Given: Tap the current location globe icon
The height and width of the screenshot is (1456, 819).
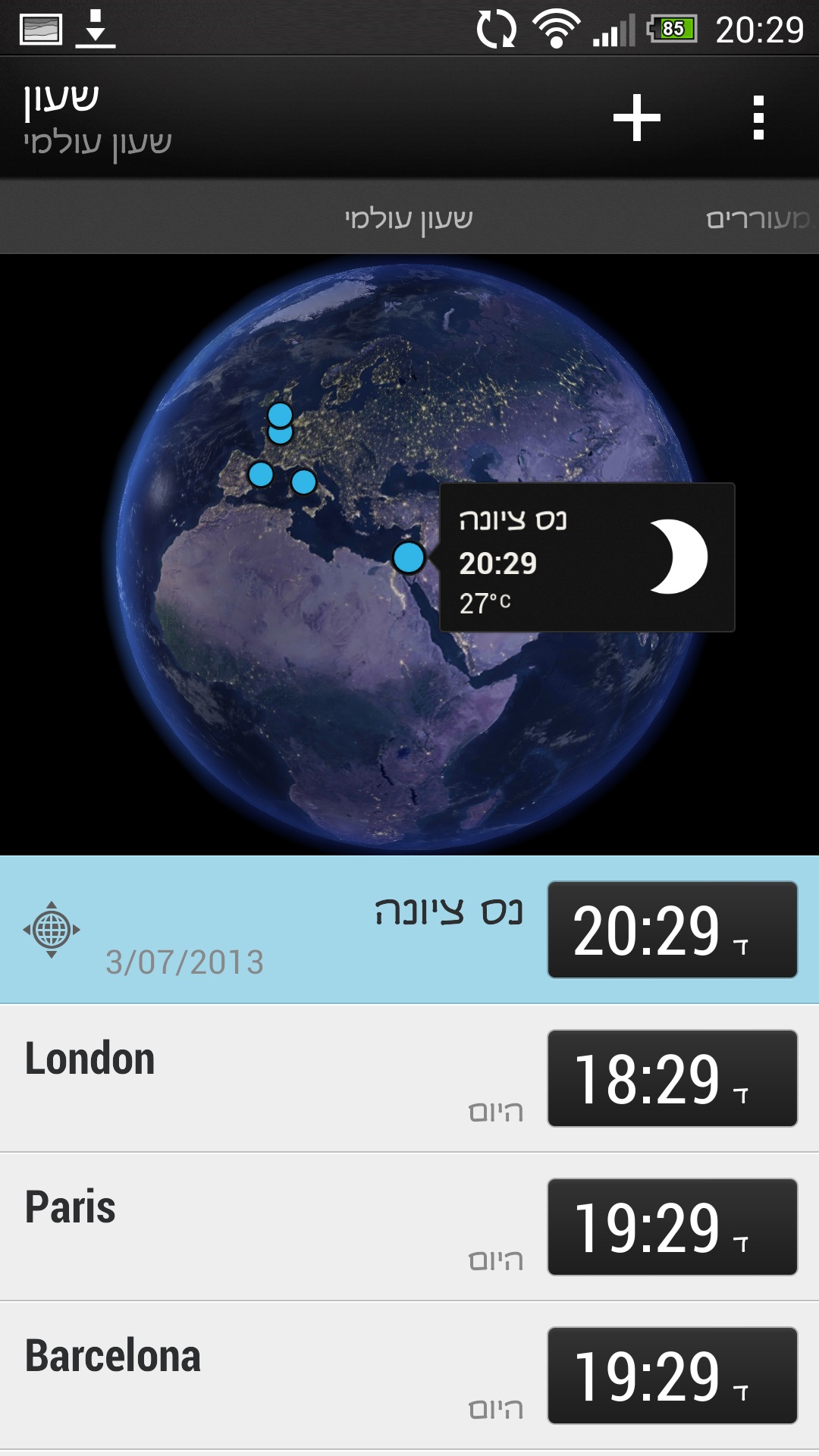Looking at the screenshot, I should [x=52, y=929].
